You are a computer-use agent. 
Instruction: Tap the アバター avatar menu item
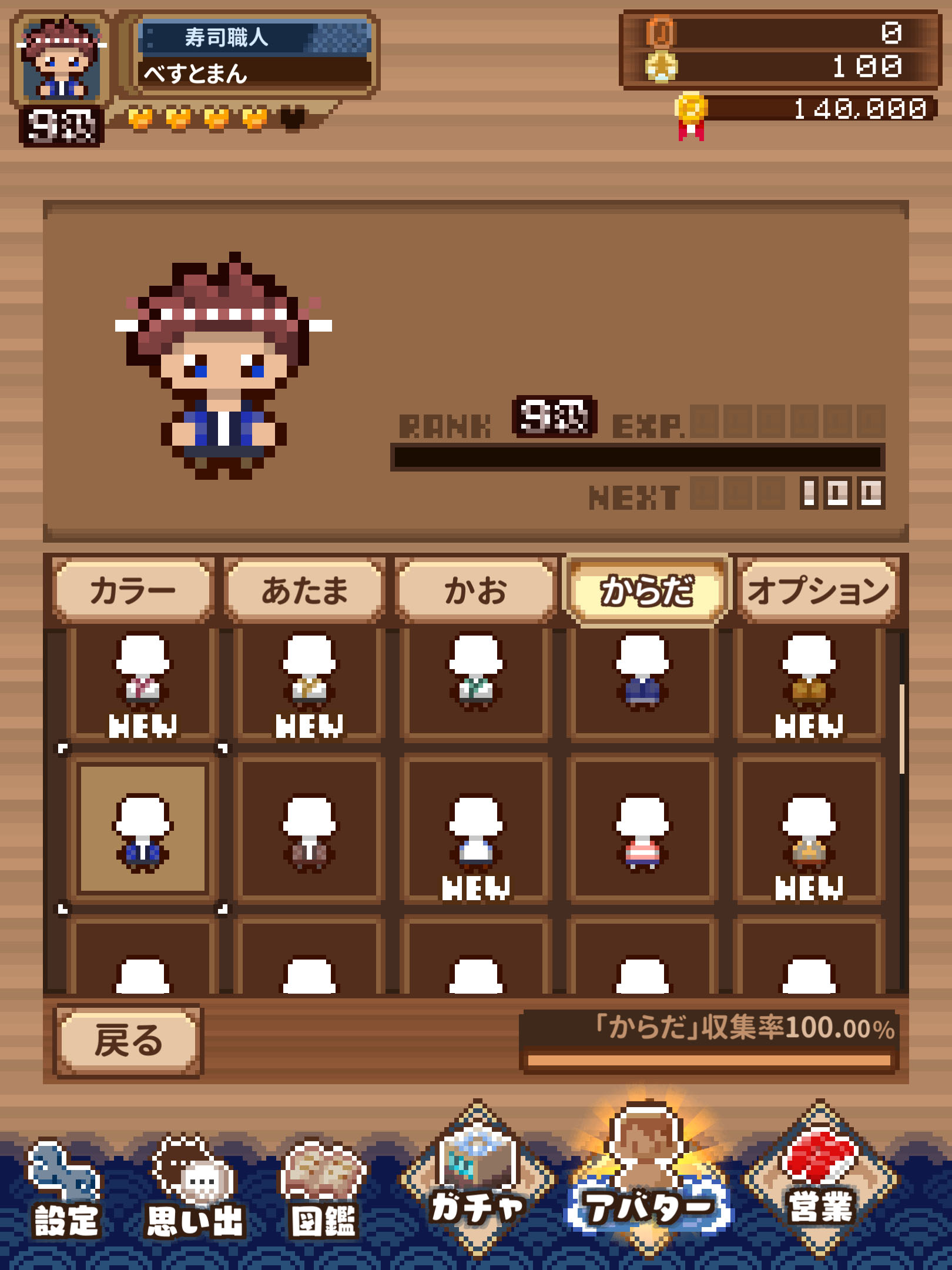pos(648,1182)
